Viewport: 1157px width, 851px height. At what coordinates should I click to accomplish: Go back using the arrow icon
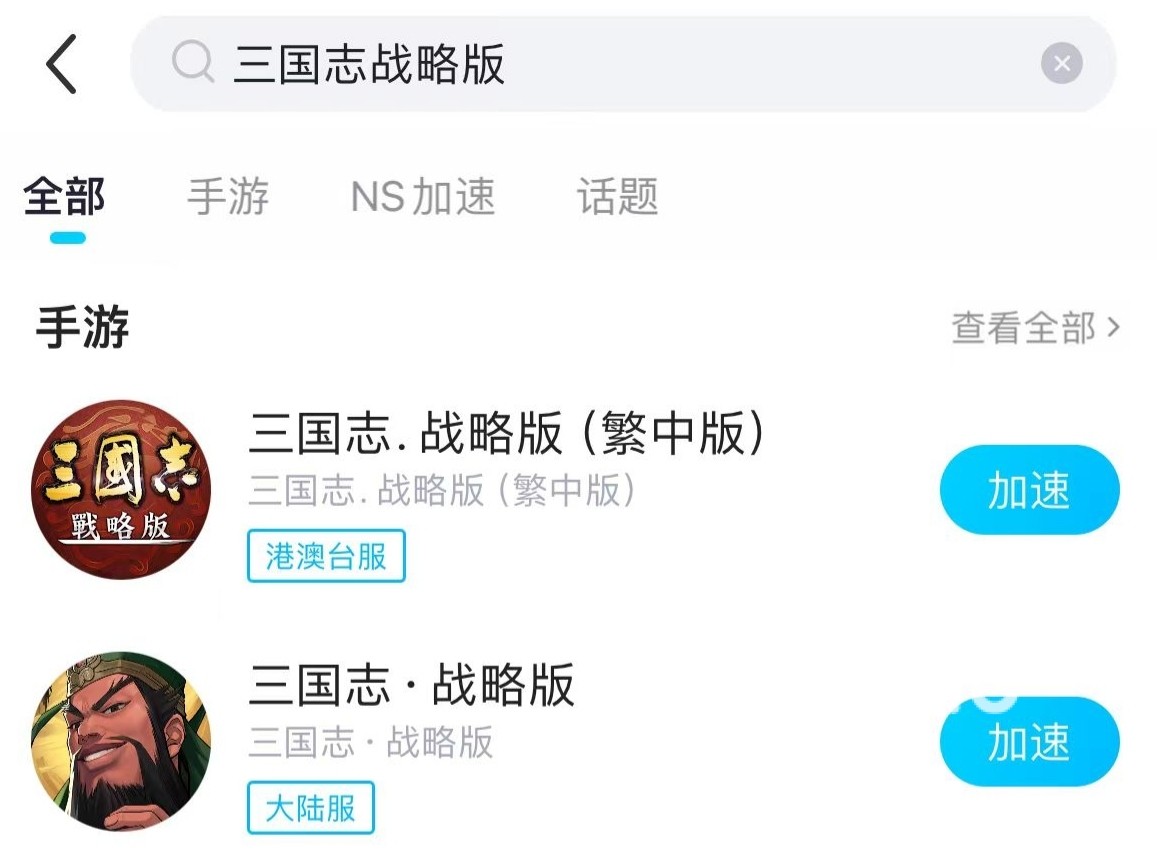(x=61, y=65)
